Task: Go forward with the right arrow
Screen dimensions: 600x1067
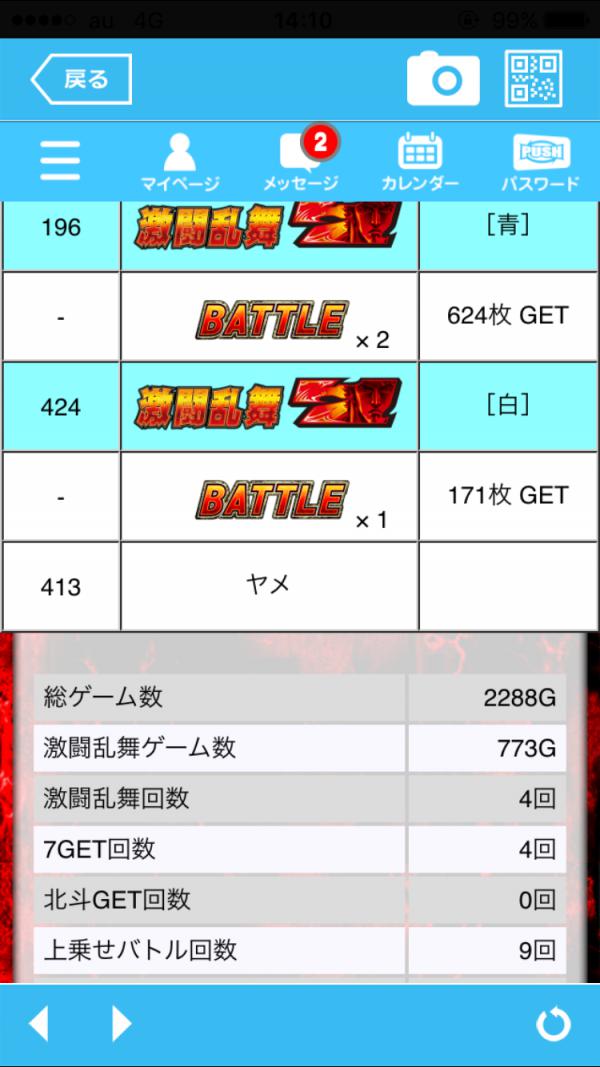Action: [x=121, y=1024]
